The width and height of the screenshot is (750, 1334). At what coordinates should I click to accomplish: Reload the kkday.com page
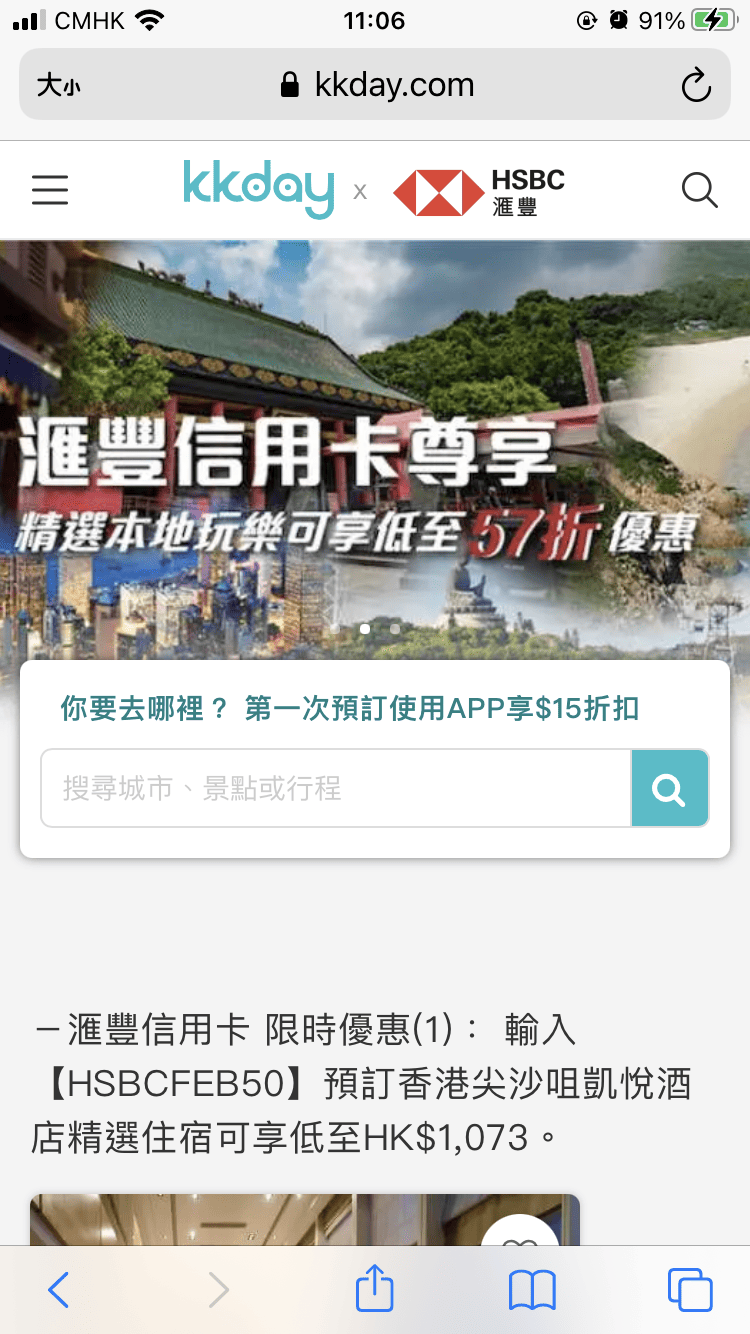[696, 86]
